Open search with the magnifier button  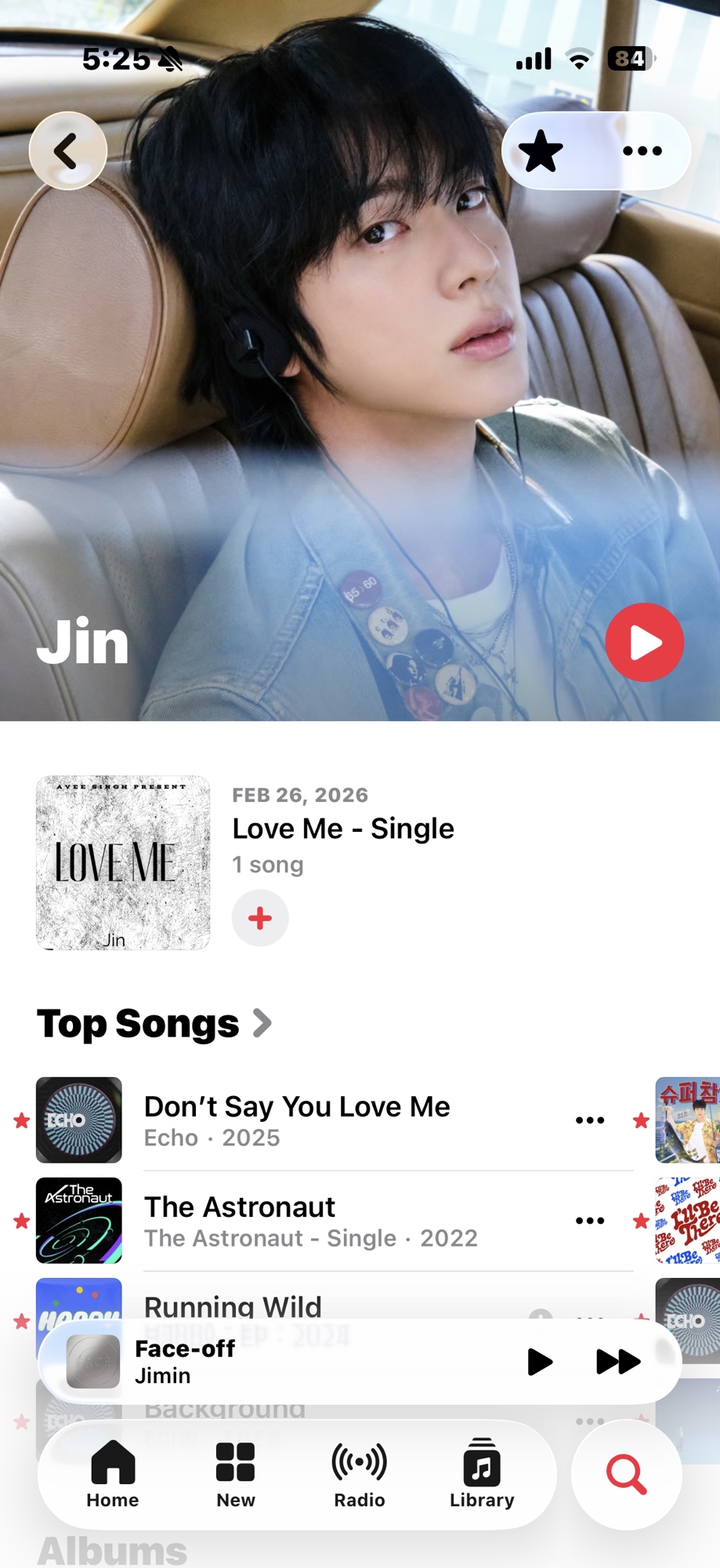[626, 1474]
